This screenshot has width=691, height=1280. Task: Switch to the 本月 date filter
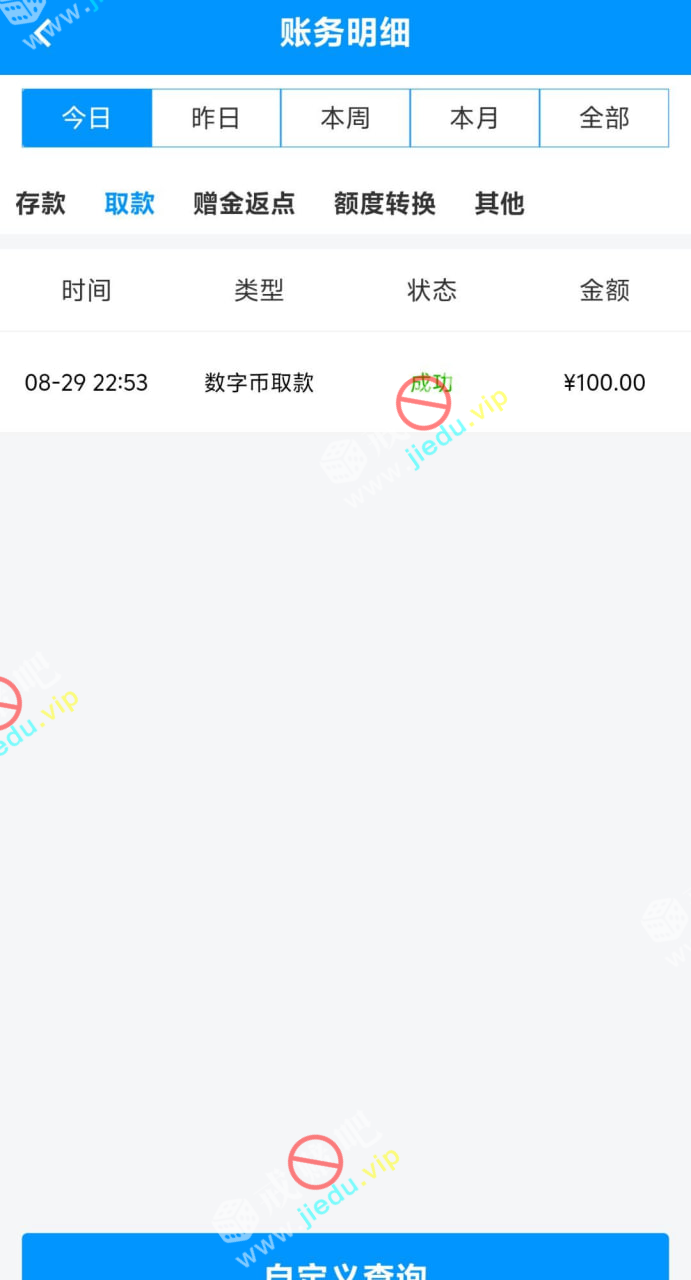474,118
